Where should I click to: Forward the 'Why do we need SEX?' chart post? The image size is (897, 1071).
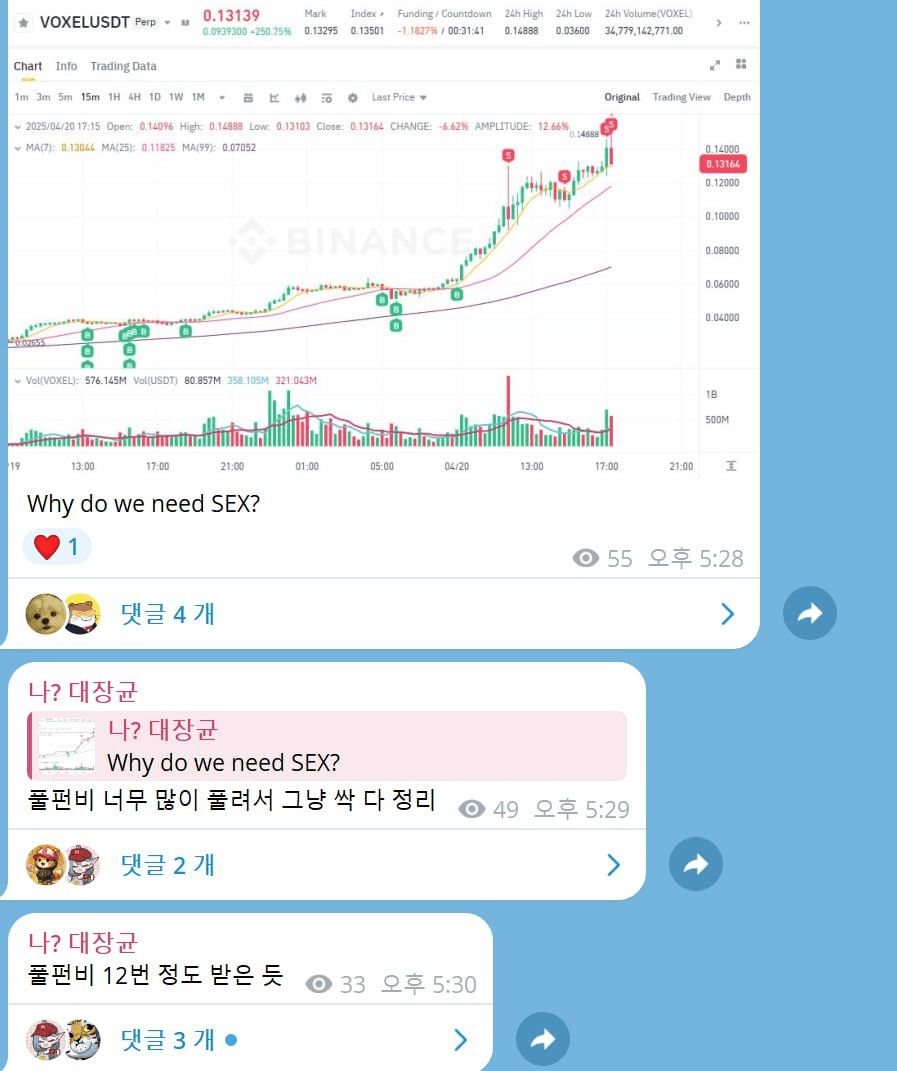pyautogui.click(x=809, y=613)
